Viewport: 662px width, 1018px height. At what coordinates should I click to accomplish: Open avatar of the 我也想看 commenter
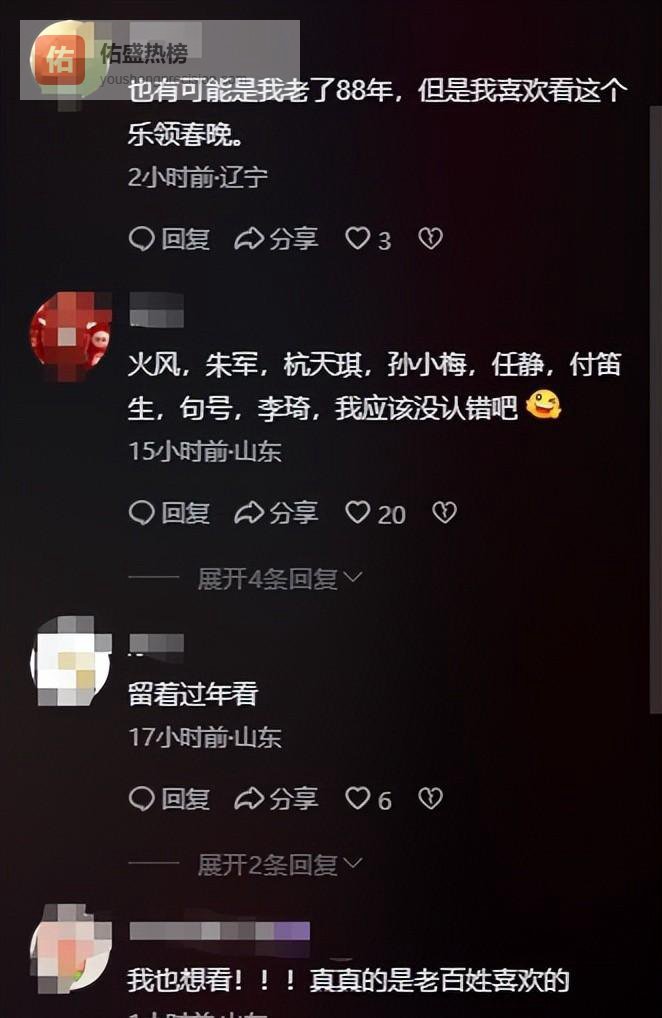click(x=70, y=950)
